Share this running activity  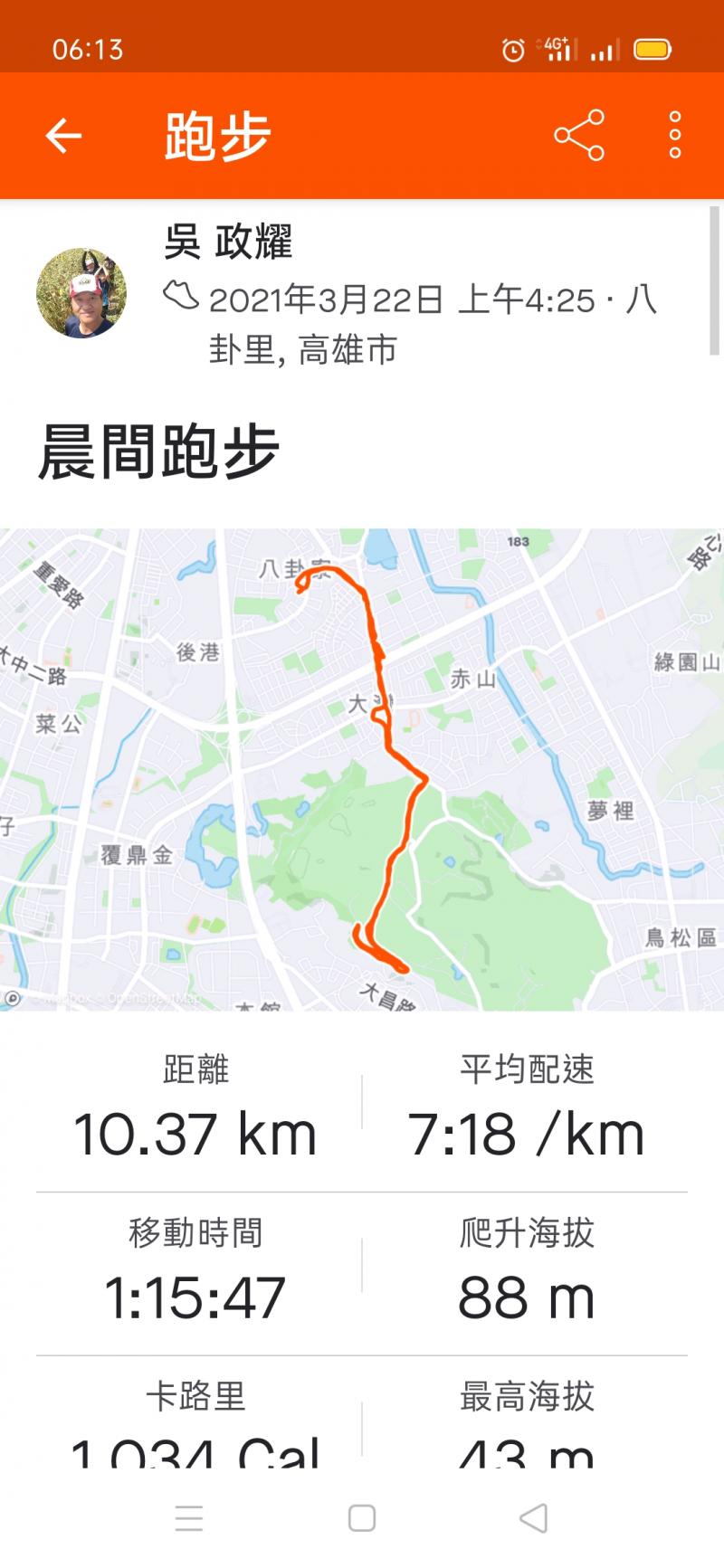click(x=579, y=136)
